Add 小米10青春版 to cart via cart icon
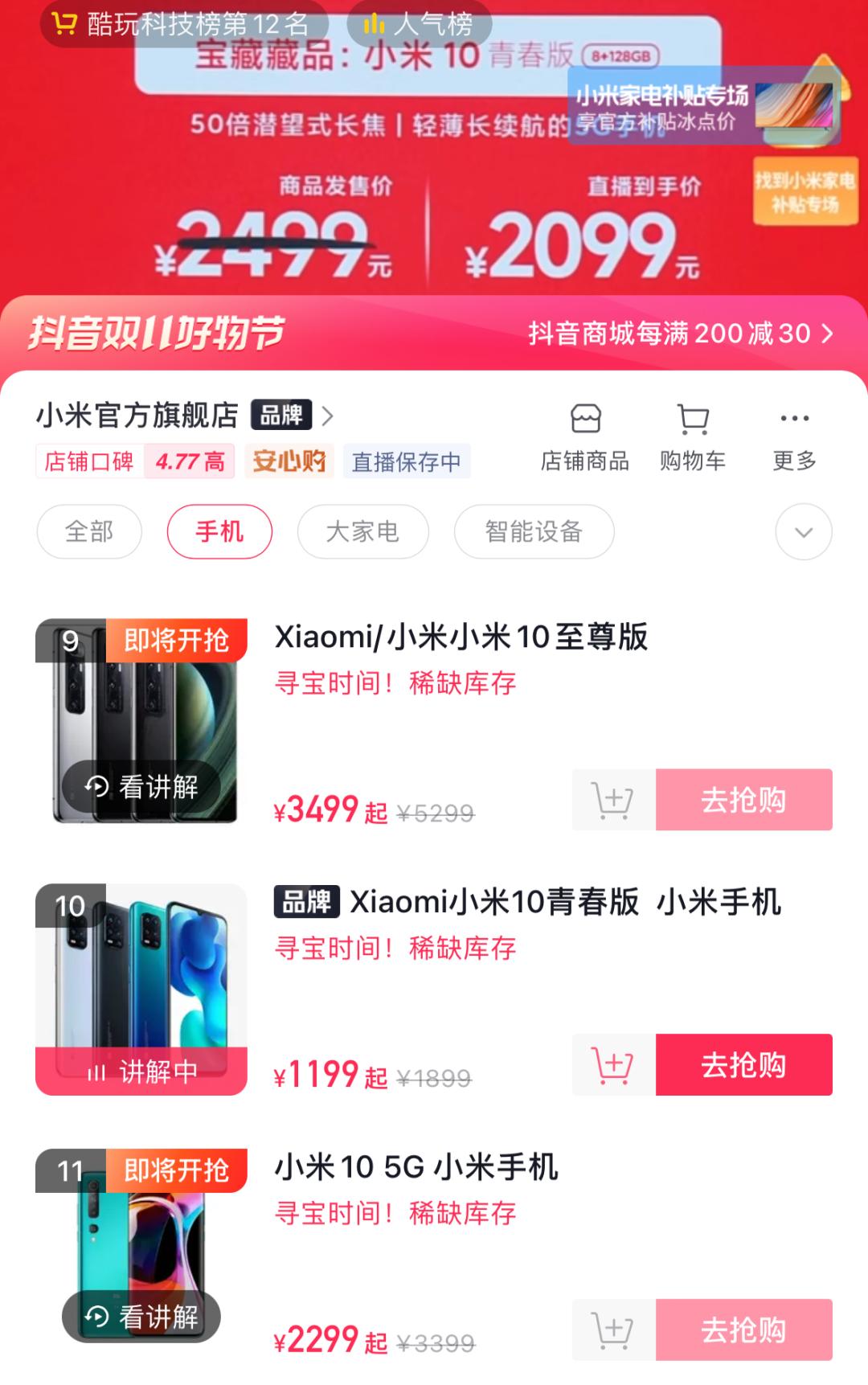Viewport: 868px width, 1385px height. click(612, 1066)
